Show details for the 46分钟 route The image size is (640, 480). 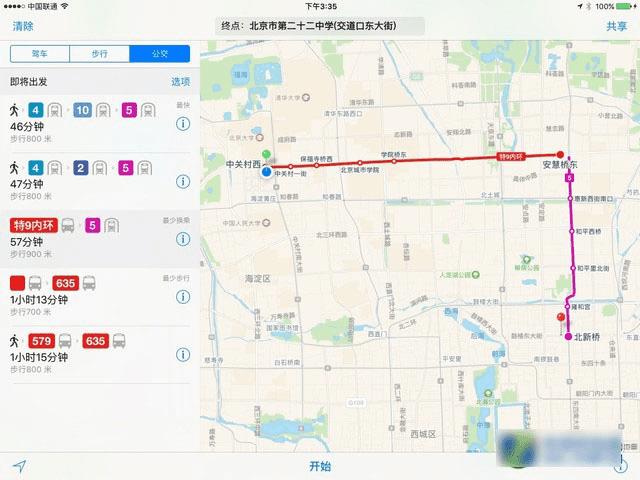click(x=183, y=125)
